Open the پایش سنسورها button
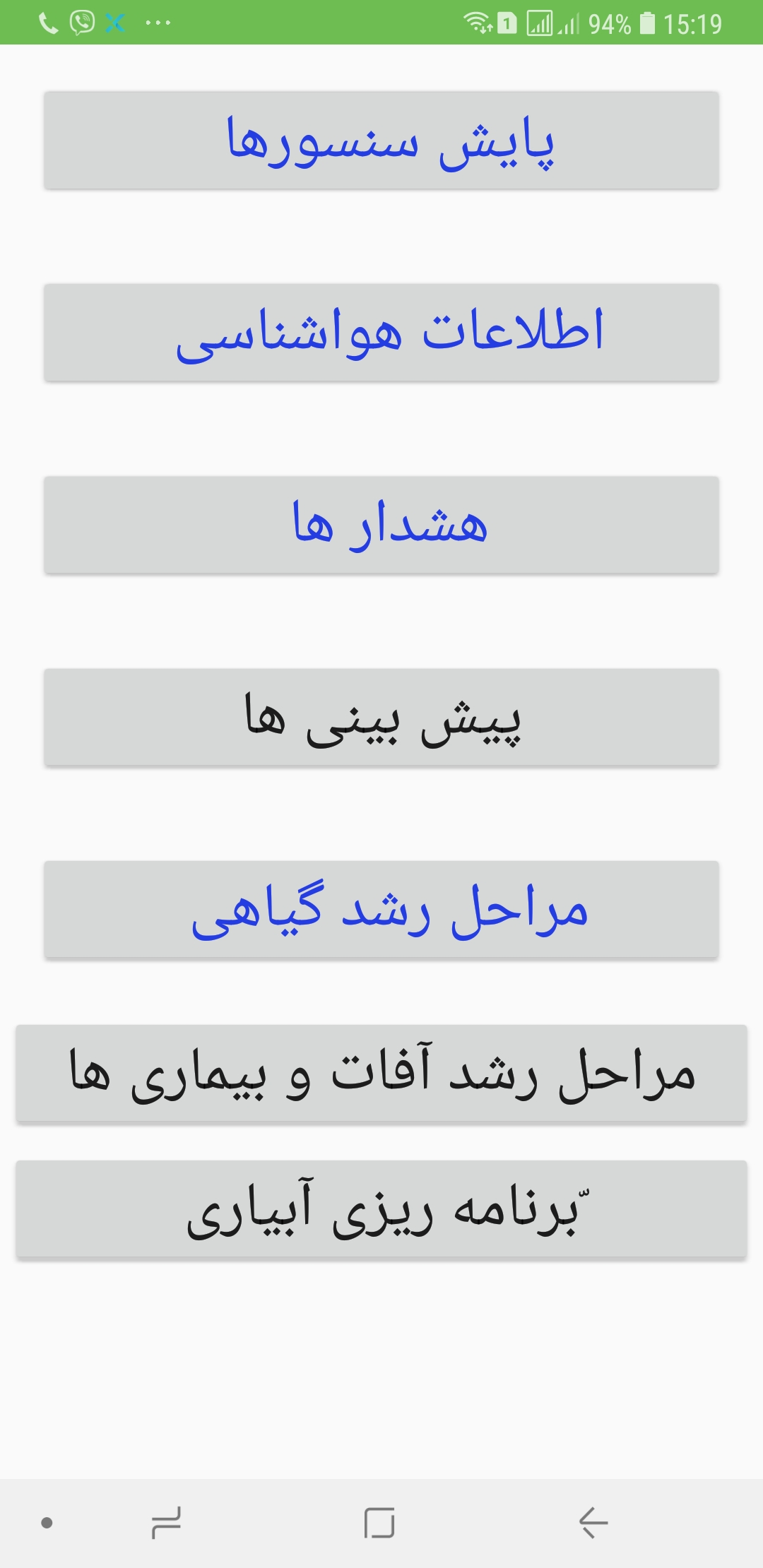The height and width of the screenshot is (1568, 763). (x=381, y=141)
